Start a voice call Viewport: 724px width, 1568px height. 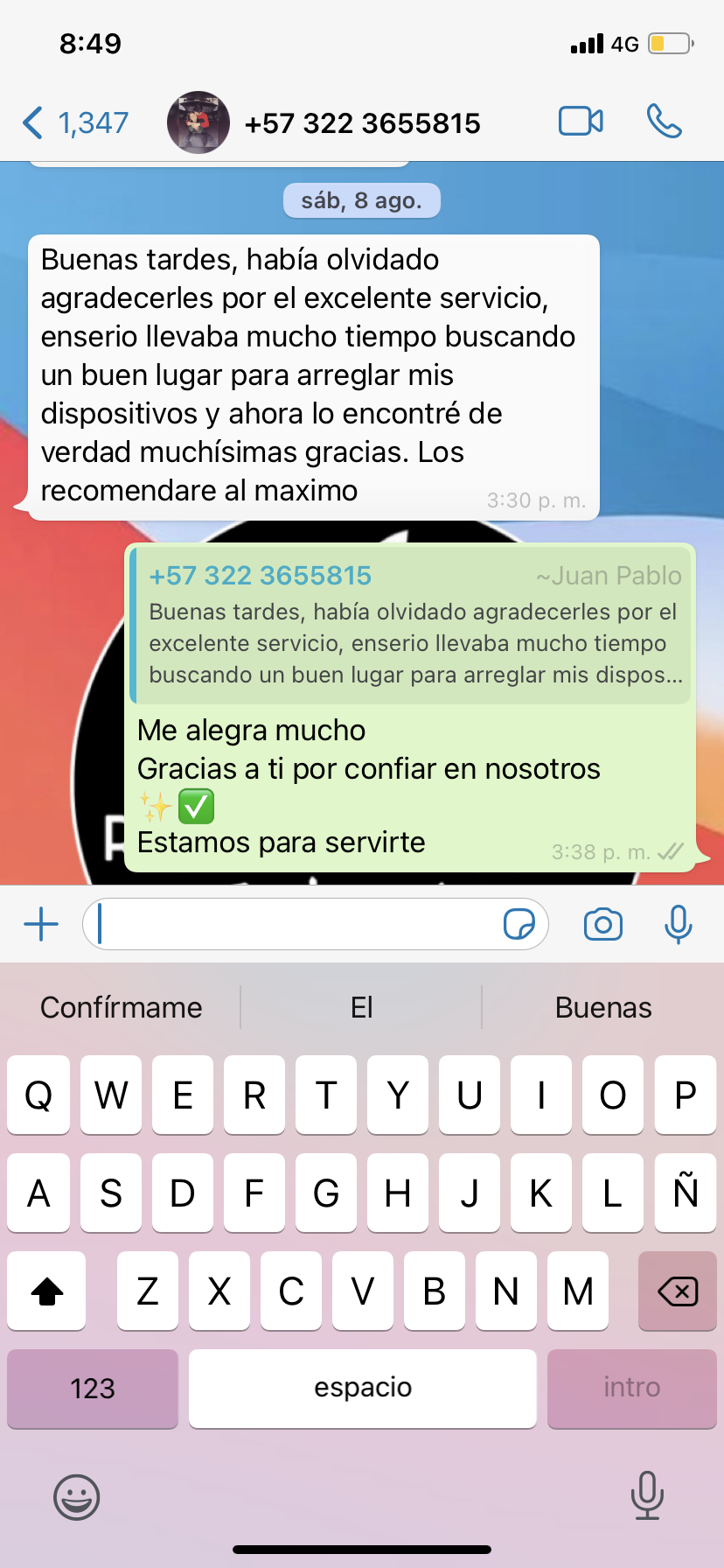click(664, 122)
